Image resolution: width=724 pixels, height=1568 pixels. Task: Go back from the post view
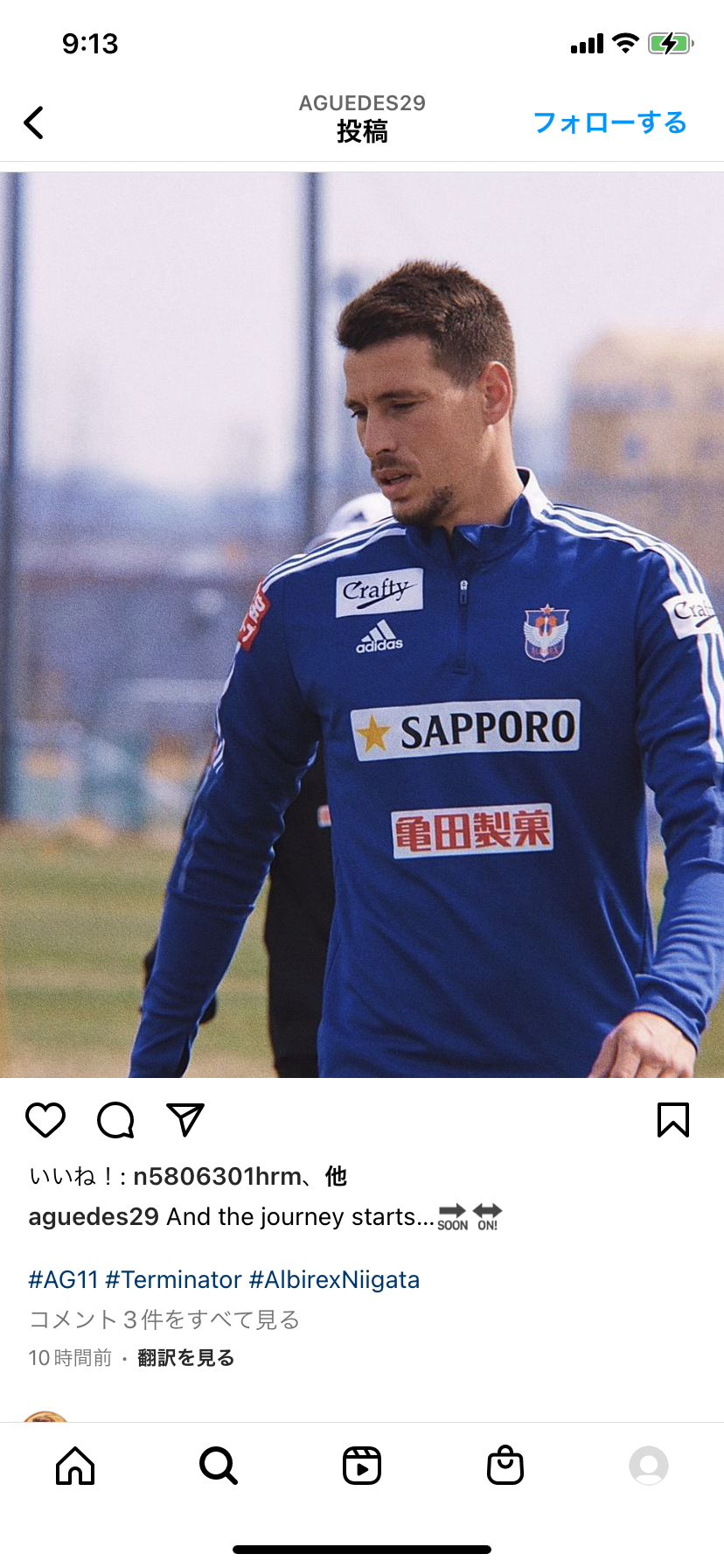click(34, 122)
